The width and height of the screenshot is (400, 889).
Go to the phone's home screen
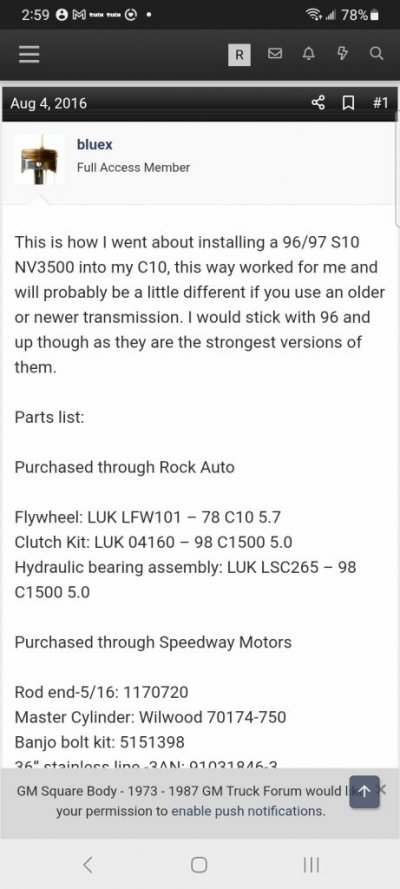point(199,865)
